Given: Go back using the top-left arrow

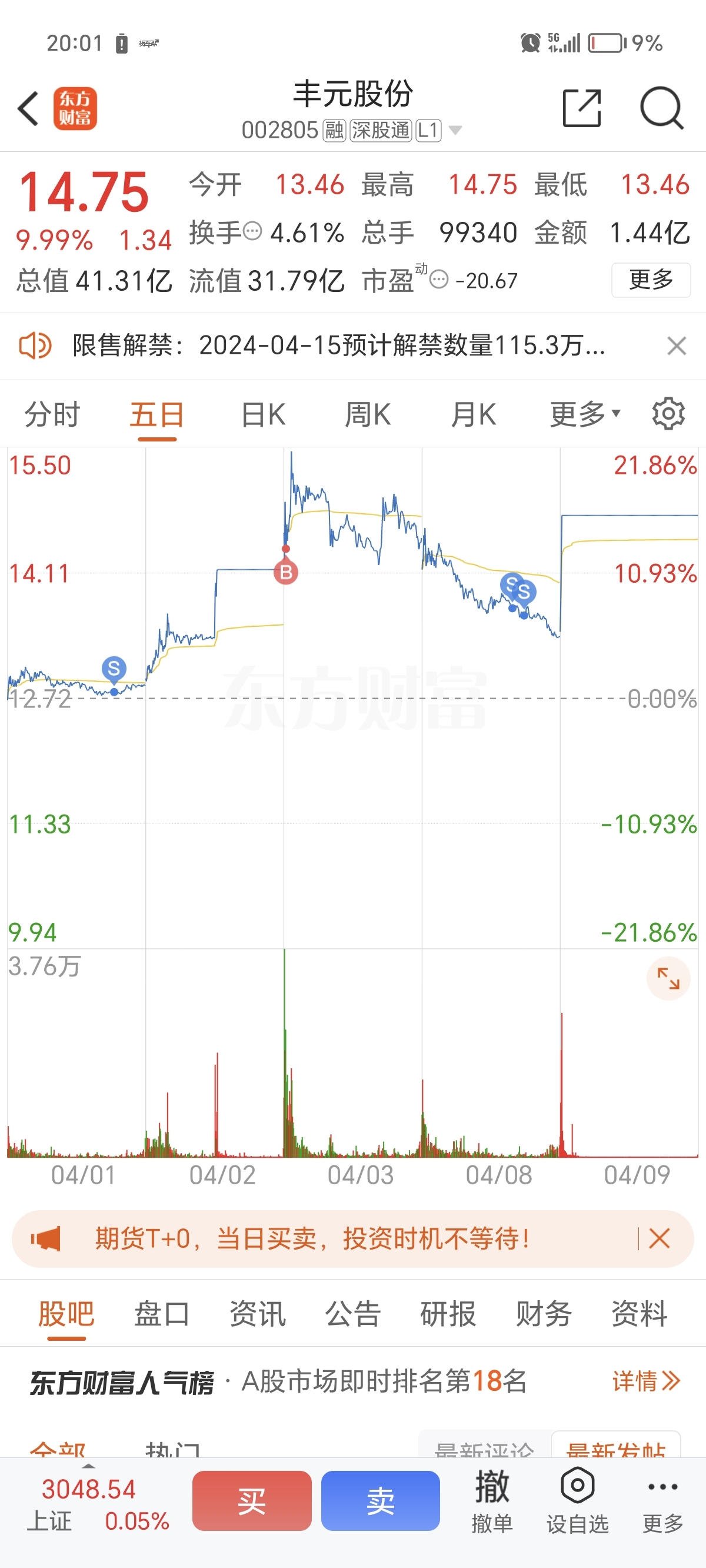Looking at the screenshot, I should point(28,109).
